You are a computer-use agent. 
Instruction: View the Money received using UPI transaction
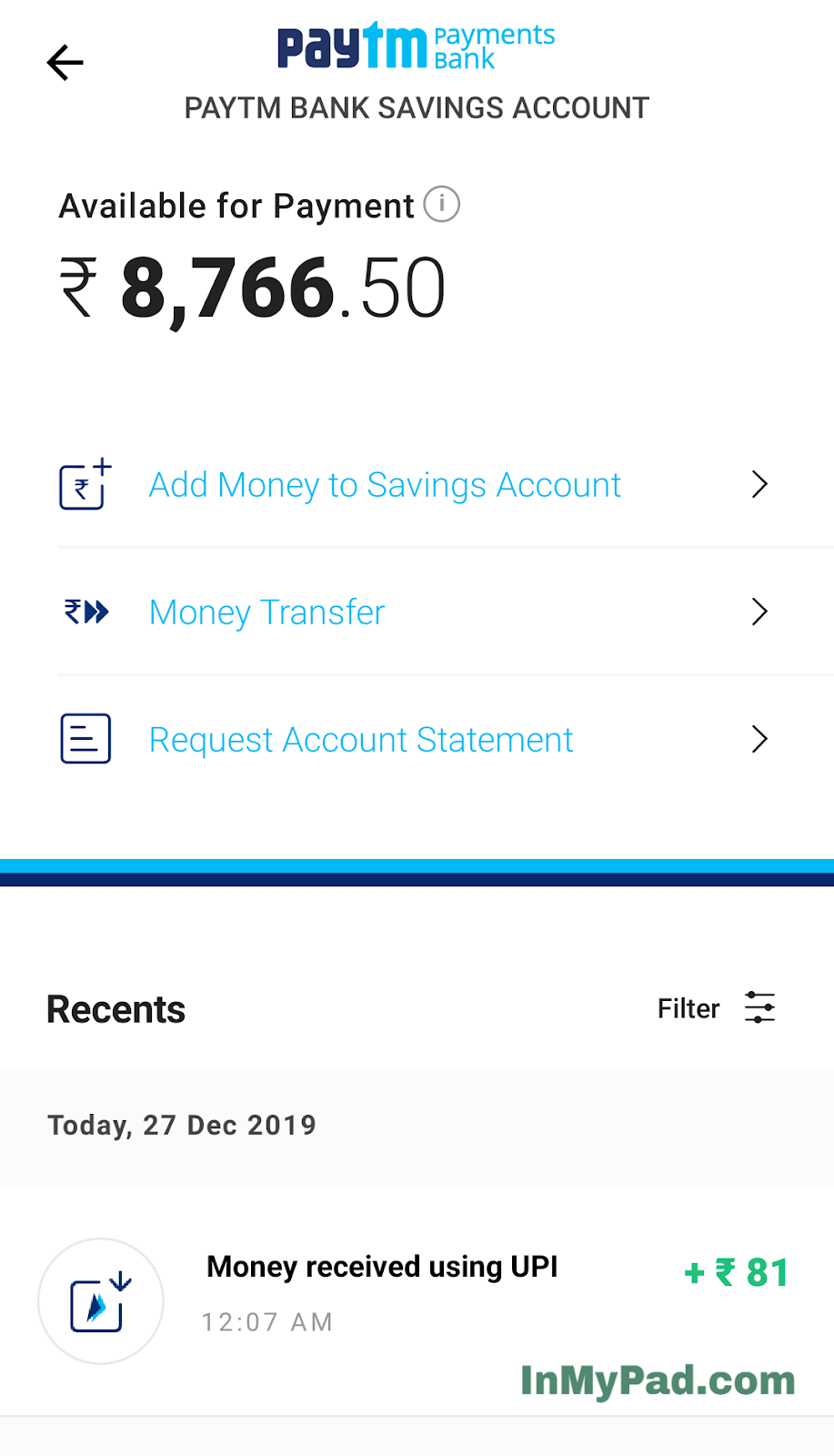(382, 1292)
